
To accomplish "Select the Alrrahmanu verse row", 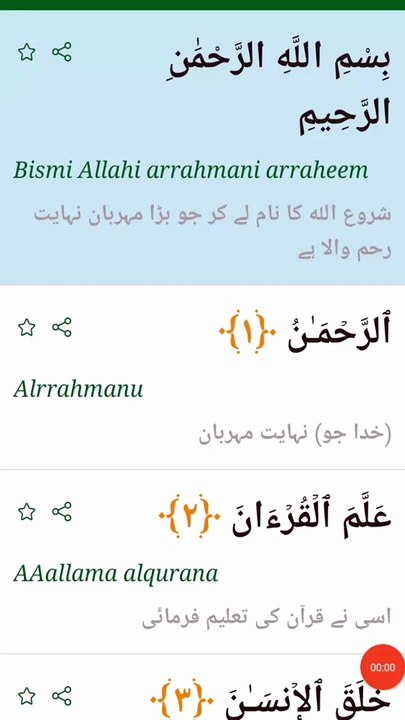I will pyautogui.click(x=202, y=377).
